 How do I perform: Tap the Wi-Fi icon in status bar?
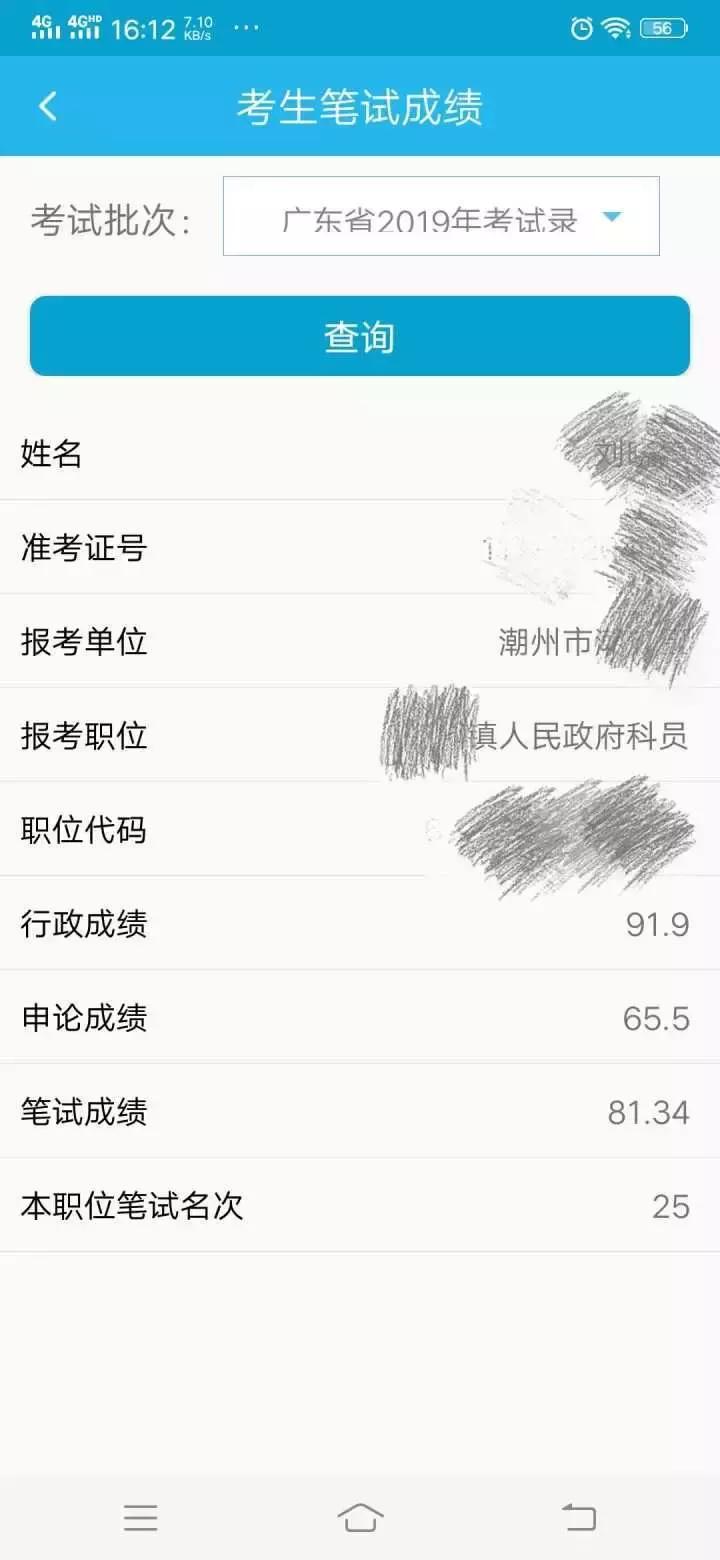click(x=617, y=29)
